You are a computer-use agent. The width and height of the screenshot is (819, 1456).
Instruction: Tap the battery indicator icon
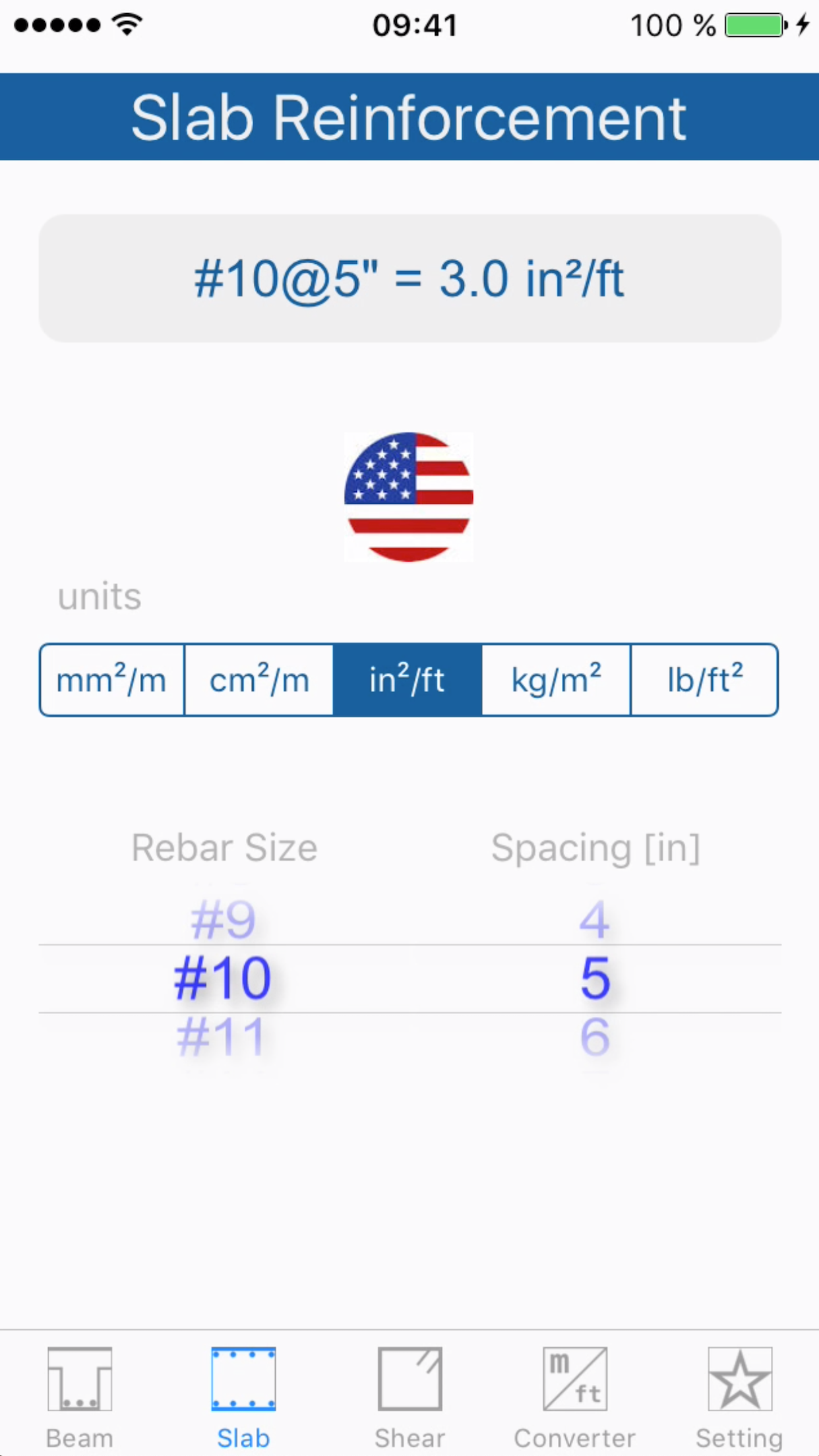tap(751, 25)
